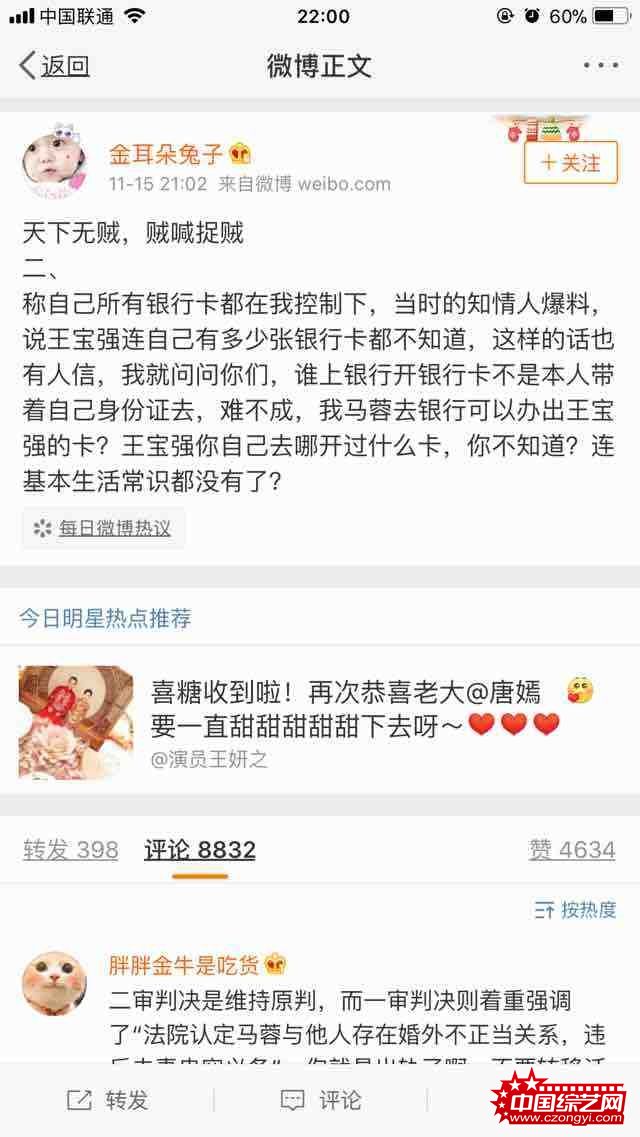Open 金耳朵兔子's username link
The width and height of the screenshot is (640, 1137).
168,155
